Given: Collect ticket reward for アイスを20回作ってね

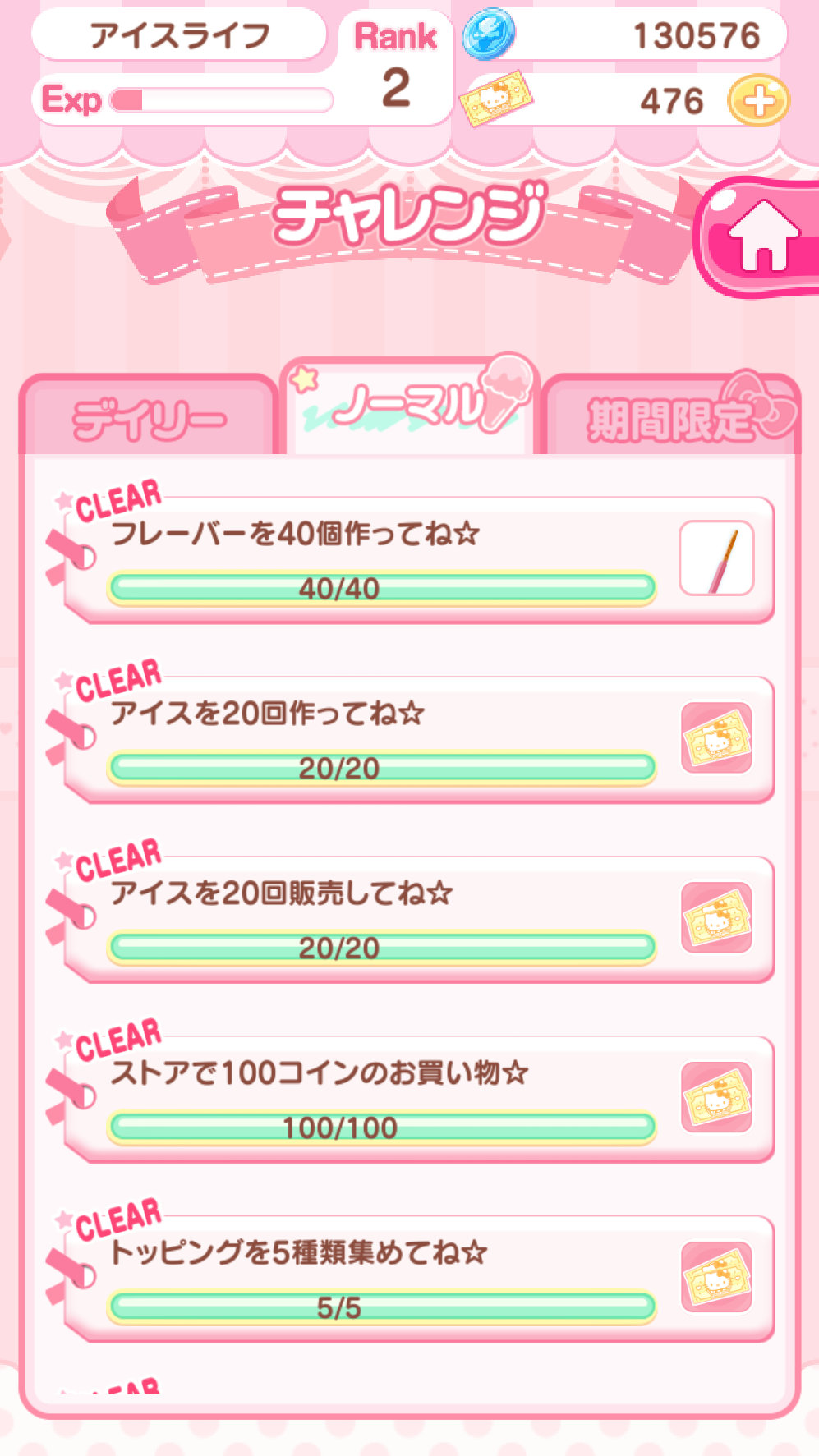Looking at the screenshot, I should 716,737.
